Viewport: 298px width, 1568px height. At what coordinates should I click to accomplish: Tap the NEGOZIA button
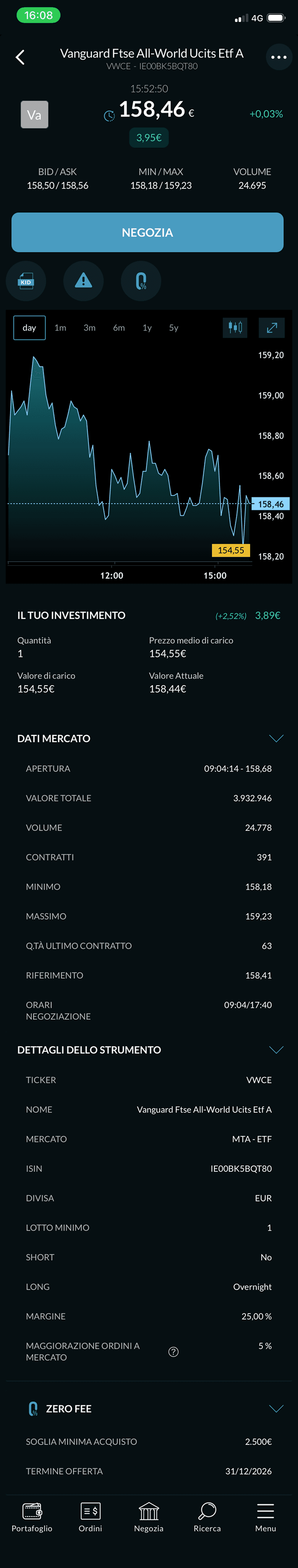click(x=147, y=232)
